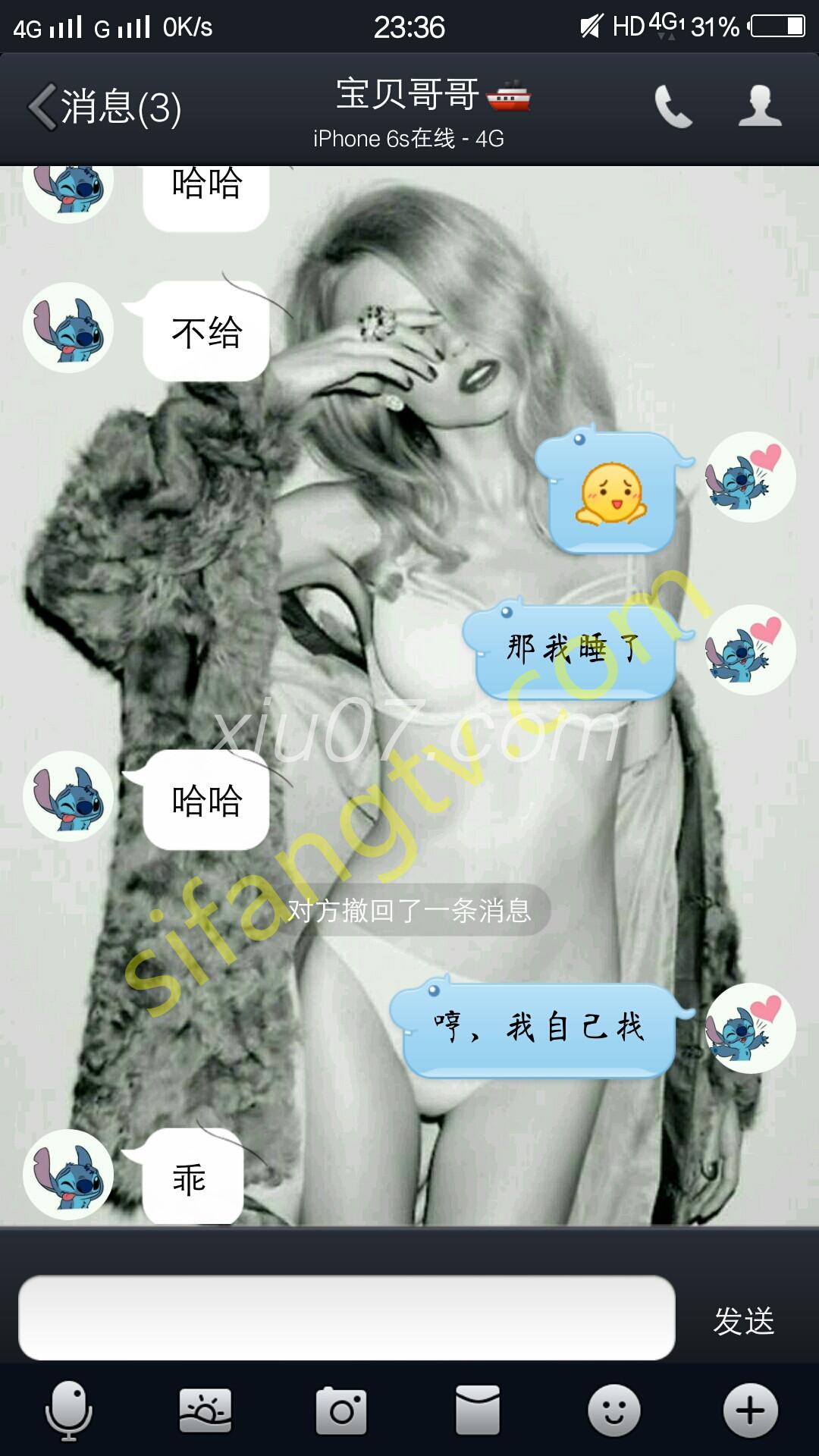Open the camera to take a photo

(x=341, y=1411)
